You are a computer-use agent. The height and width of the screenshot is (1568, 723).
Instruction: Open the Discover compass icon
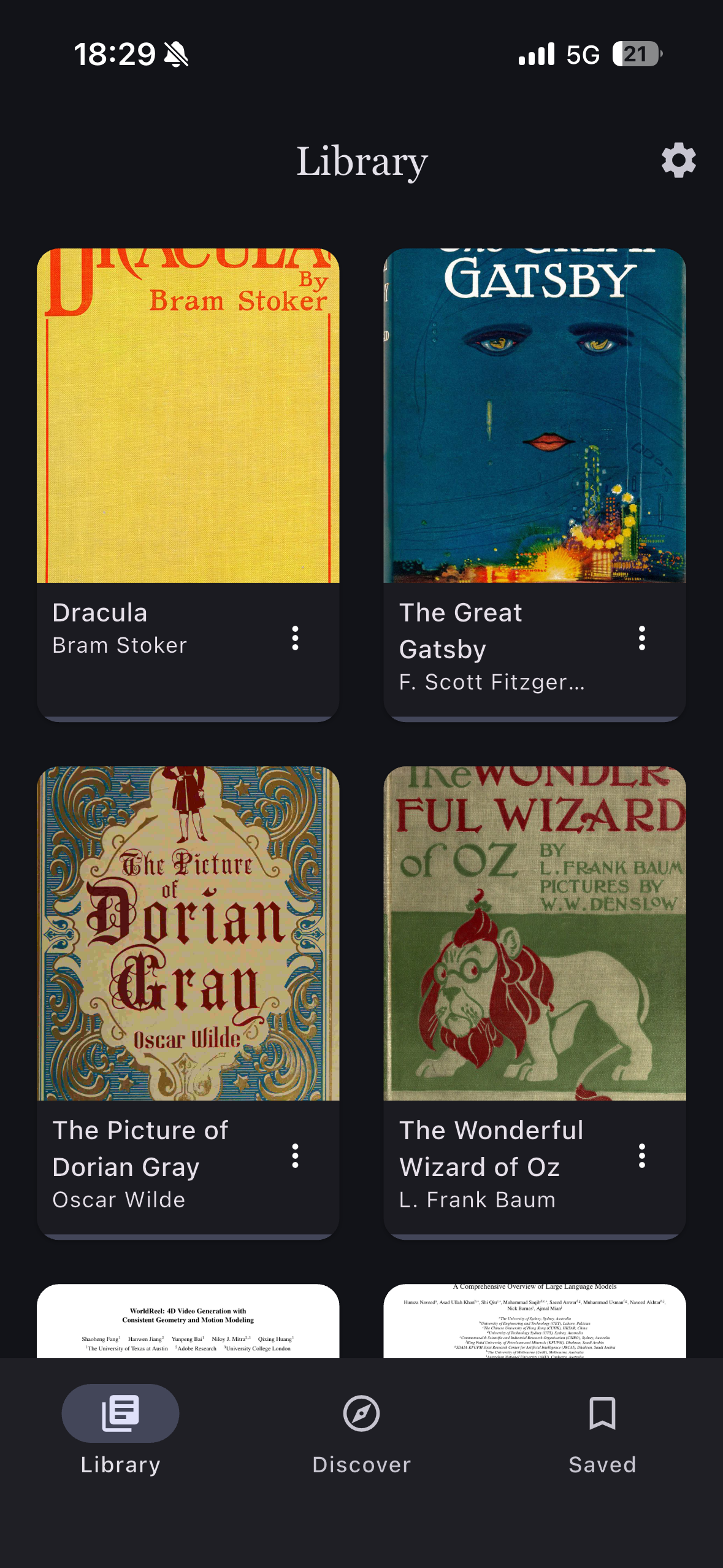(361, 1412)
